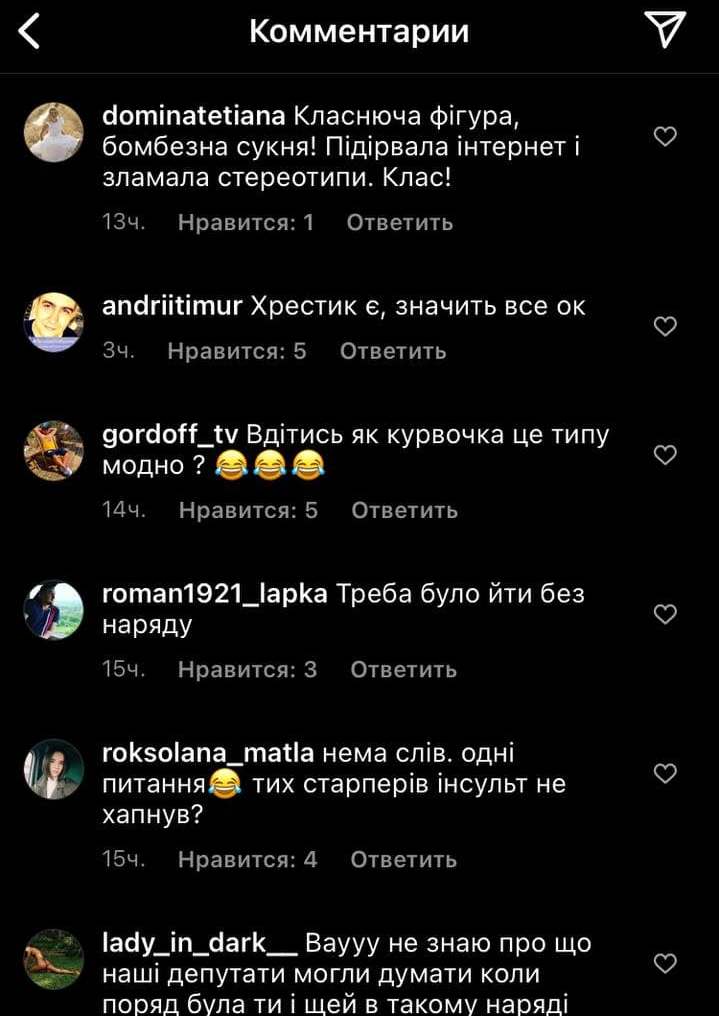Reply to andriitimur's comment

pos(393,352)
